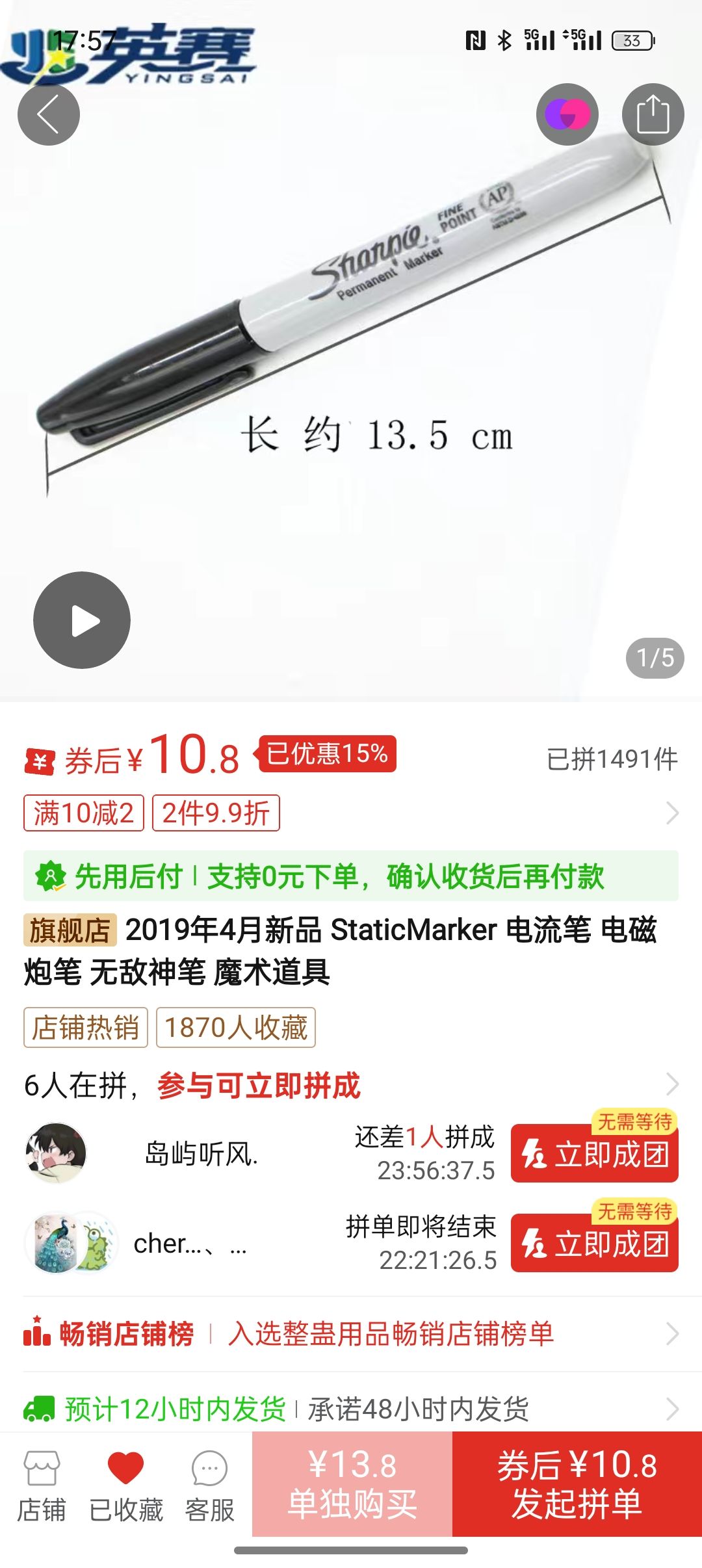The height and width of the screenshot is (1568, 702).
Task: Open the 畅销店铺榜 ranking row
Action: (351, 1334)
